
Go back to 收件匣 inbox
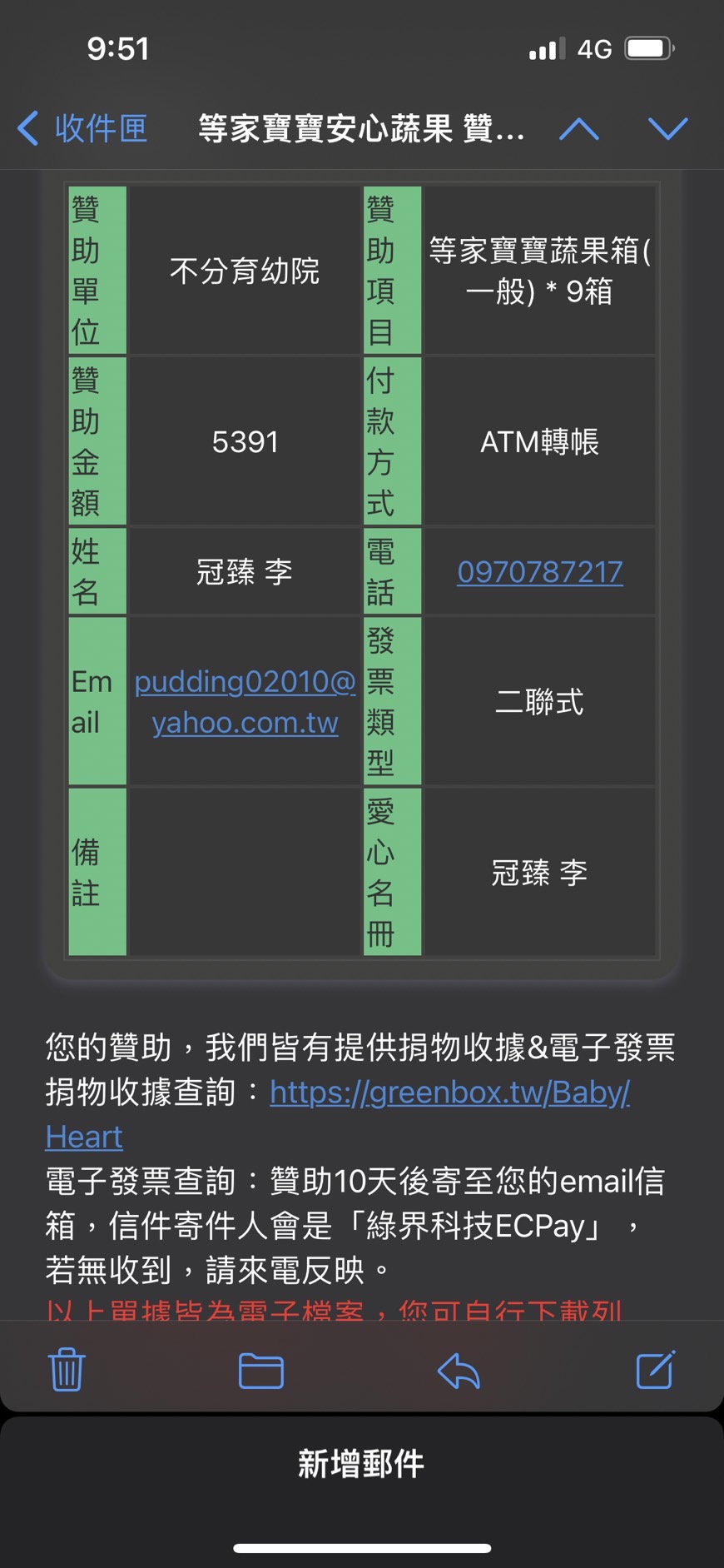pos(82,128)
